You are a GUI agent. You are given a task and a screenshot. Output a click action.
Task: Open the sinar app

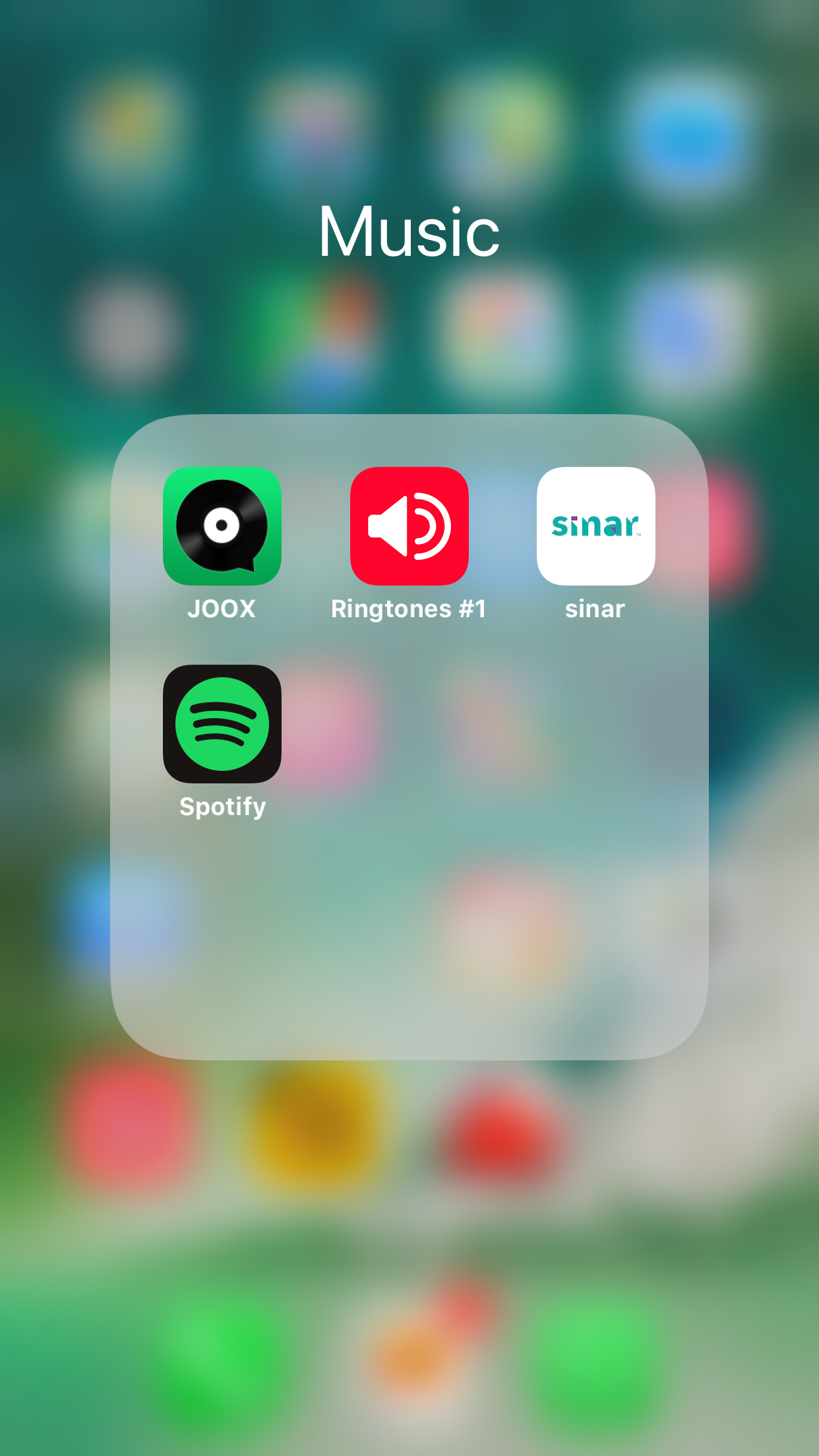click(596, 526)
